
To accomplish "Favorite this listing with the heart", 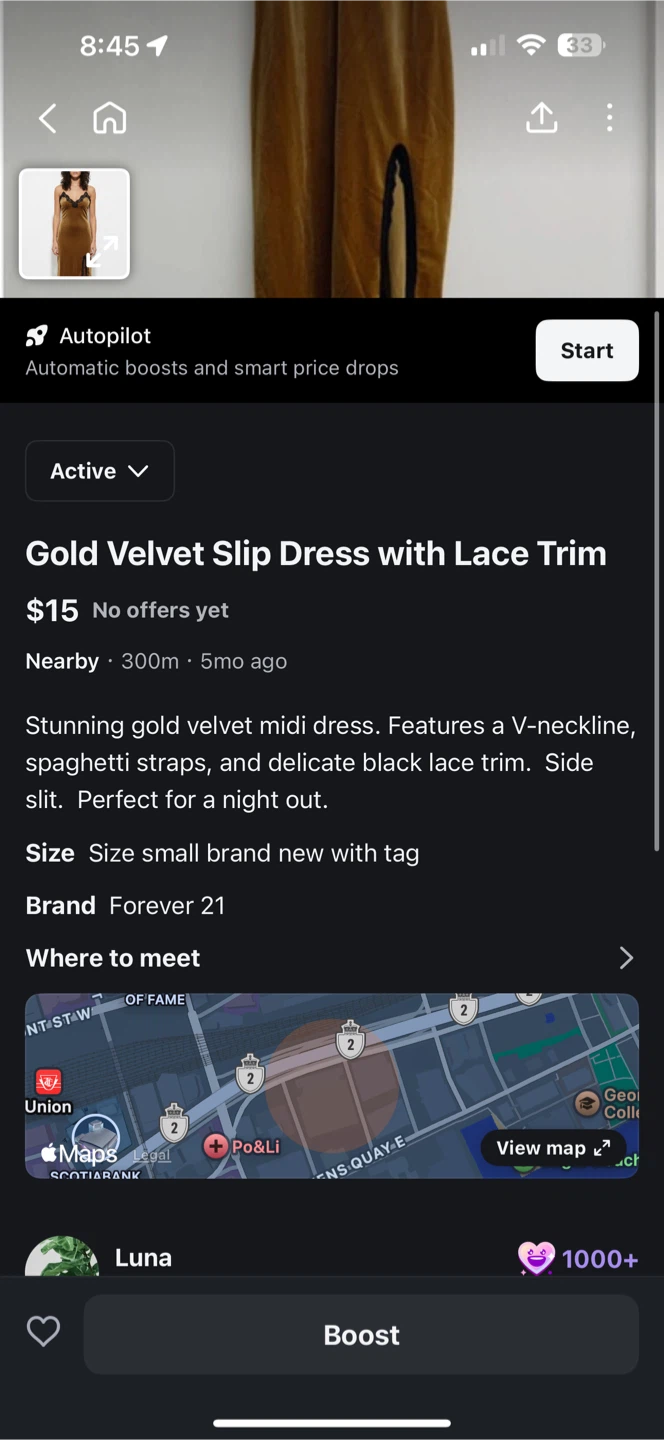I will click(x=43, y=1331).
